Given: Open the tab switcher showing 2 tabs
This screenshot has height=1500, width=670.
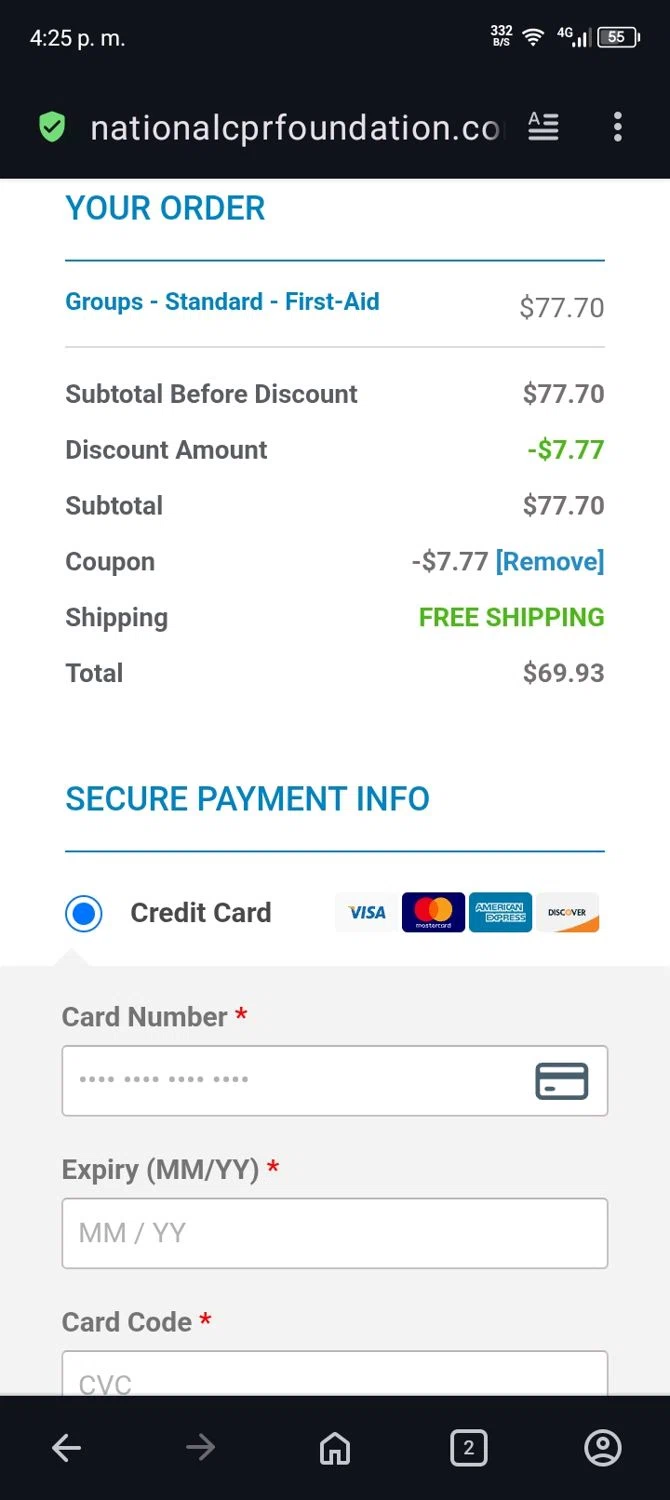Looking at the screenshot, I should coord(468,1447).
